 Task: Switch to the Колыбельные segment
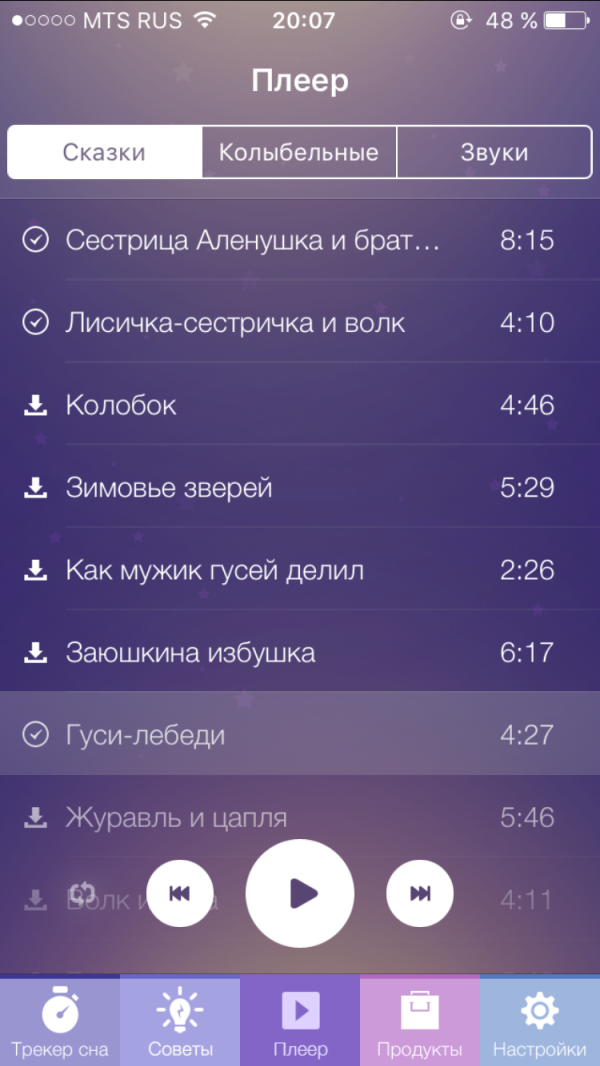click(x=299, y=152)
